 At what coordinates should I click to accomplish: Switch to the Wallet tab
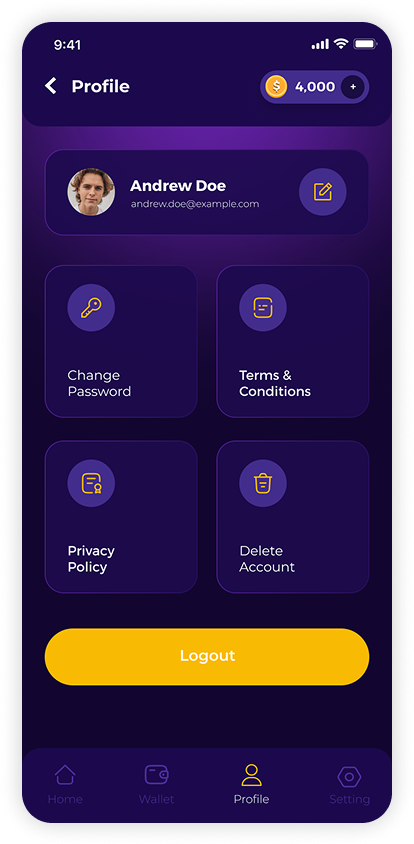(157, 784)
